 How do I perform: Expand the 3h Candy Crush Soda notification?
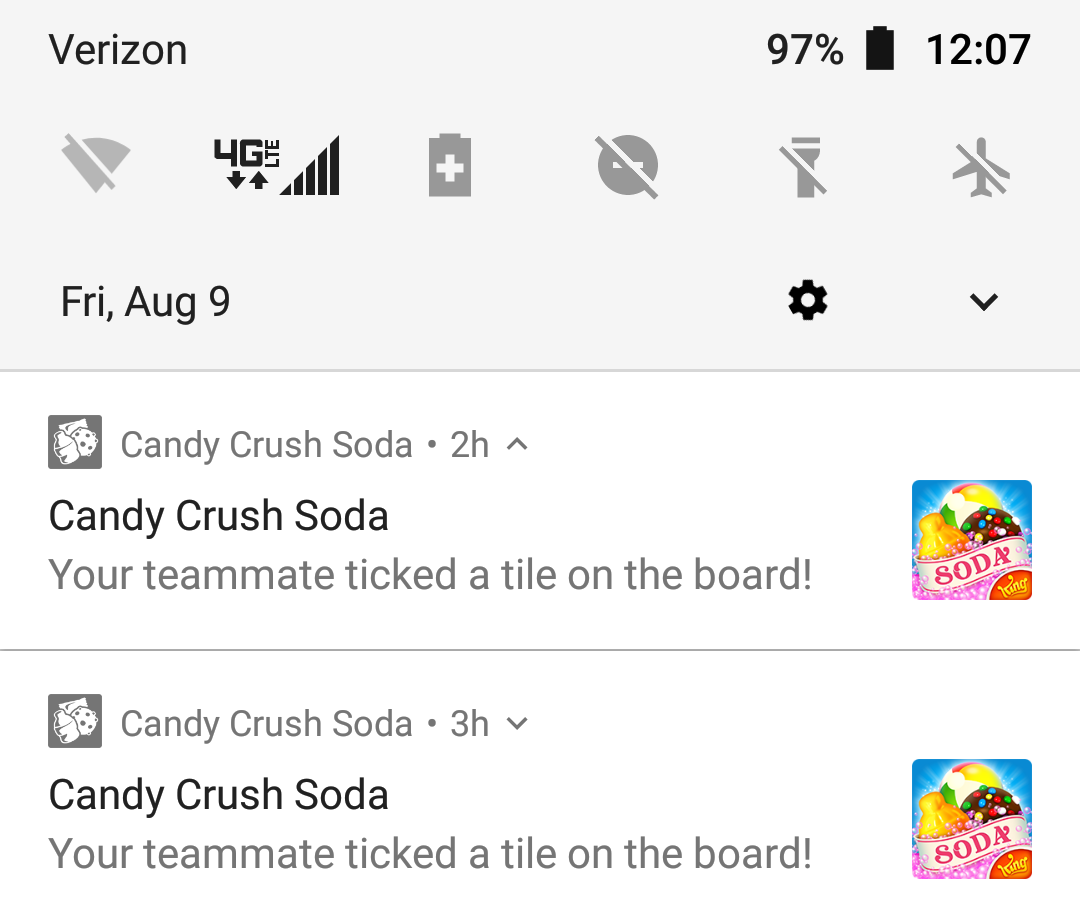(517, 723)
